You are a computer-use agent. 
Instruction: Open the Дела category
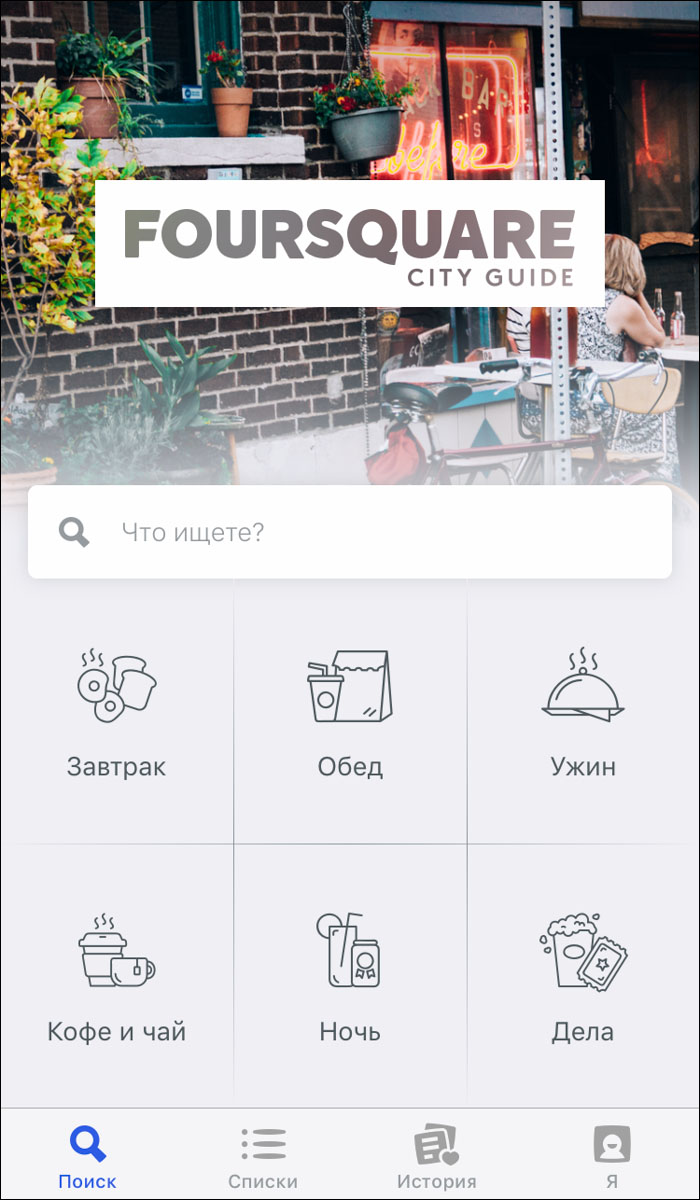583,977
